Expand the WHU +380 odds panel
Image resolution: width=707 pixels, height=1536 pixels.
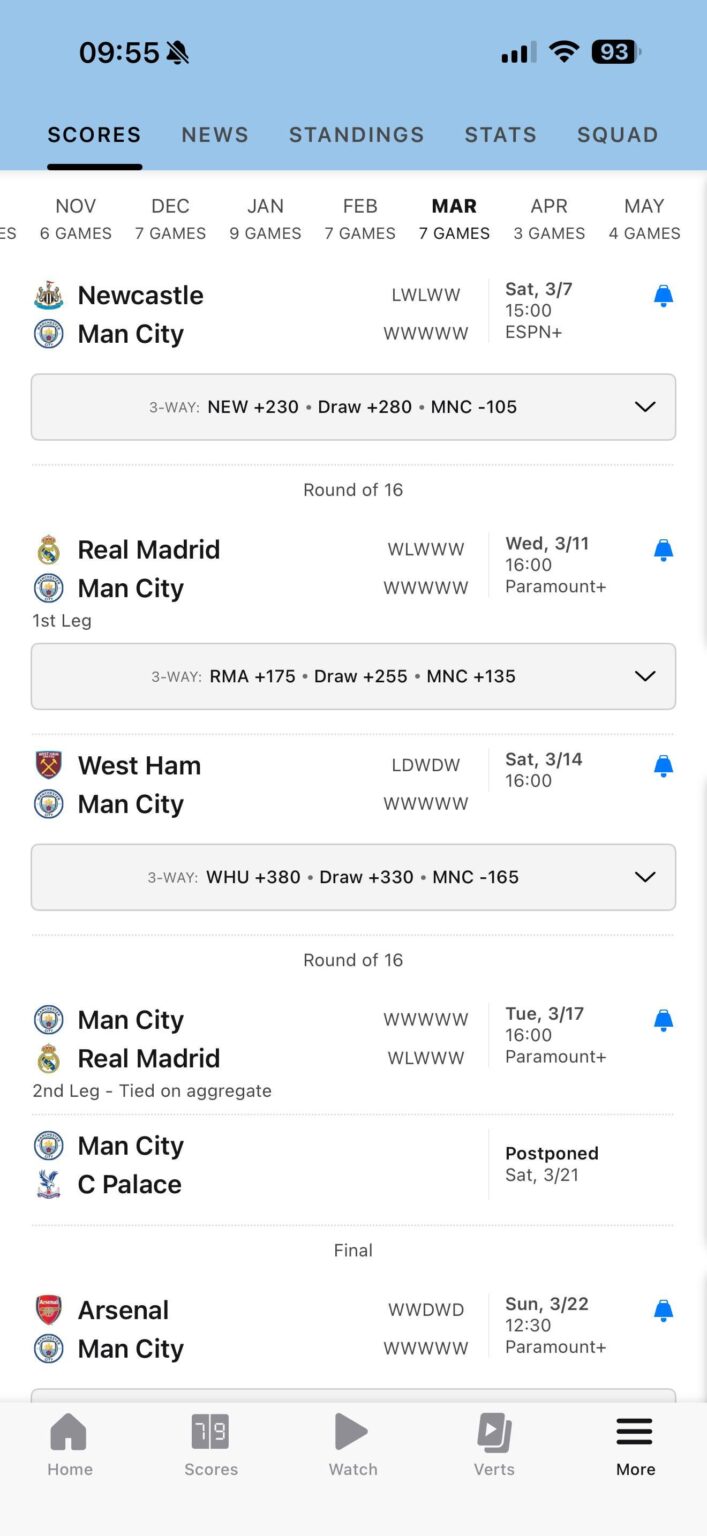(645, 877)
